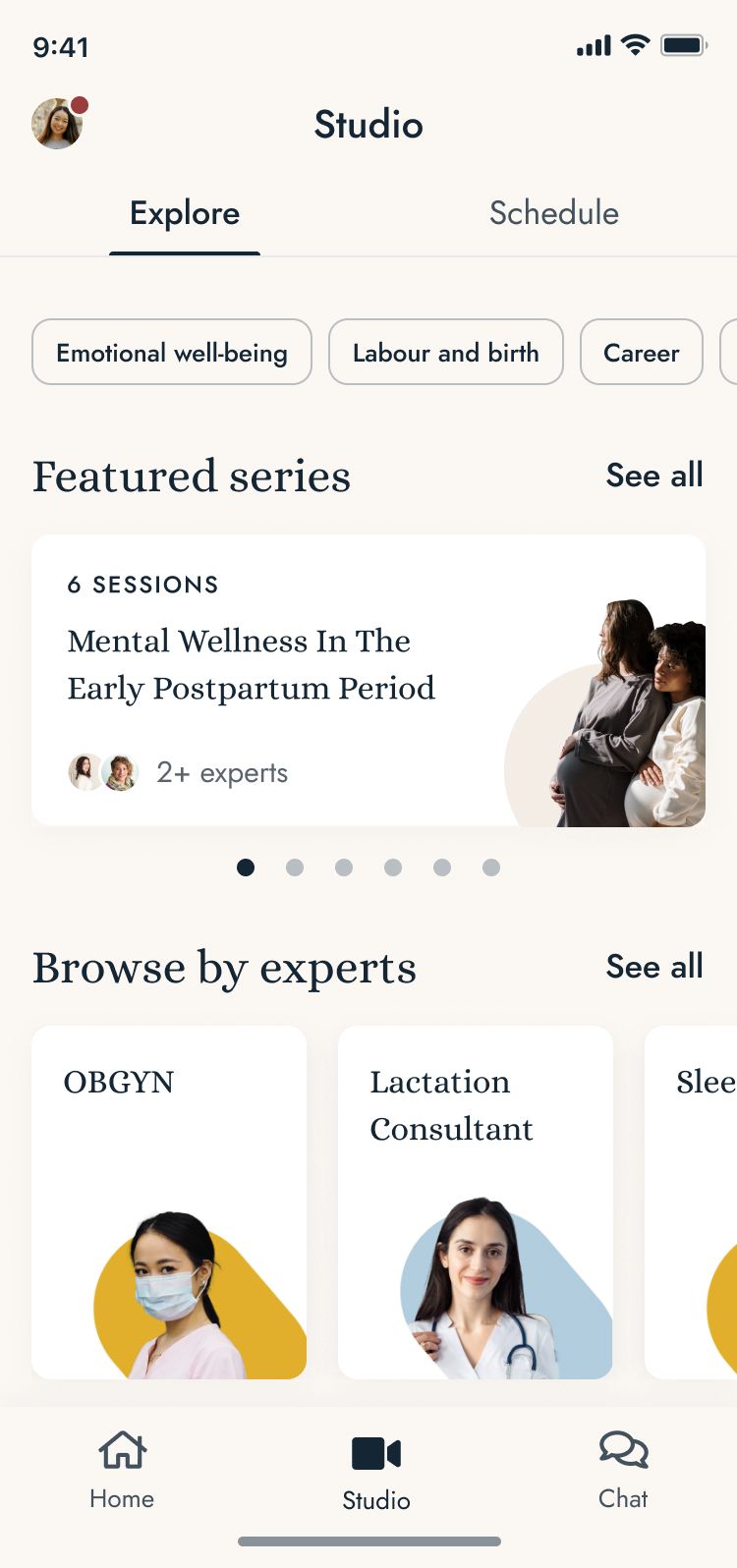Tap the Career chip
Screen dimensions: 737x1568
tap(641, 352)
